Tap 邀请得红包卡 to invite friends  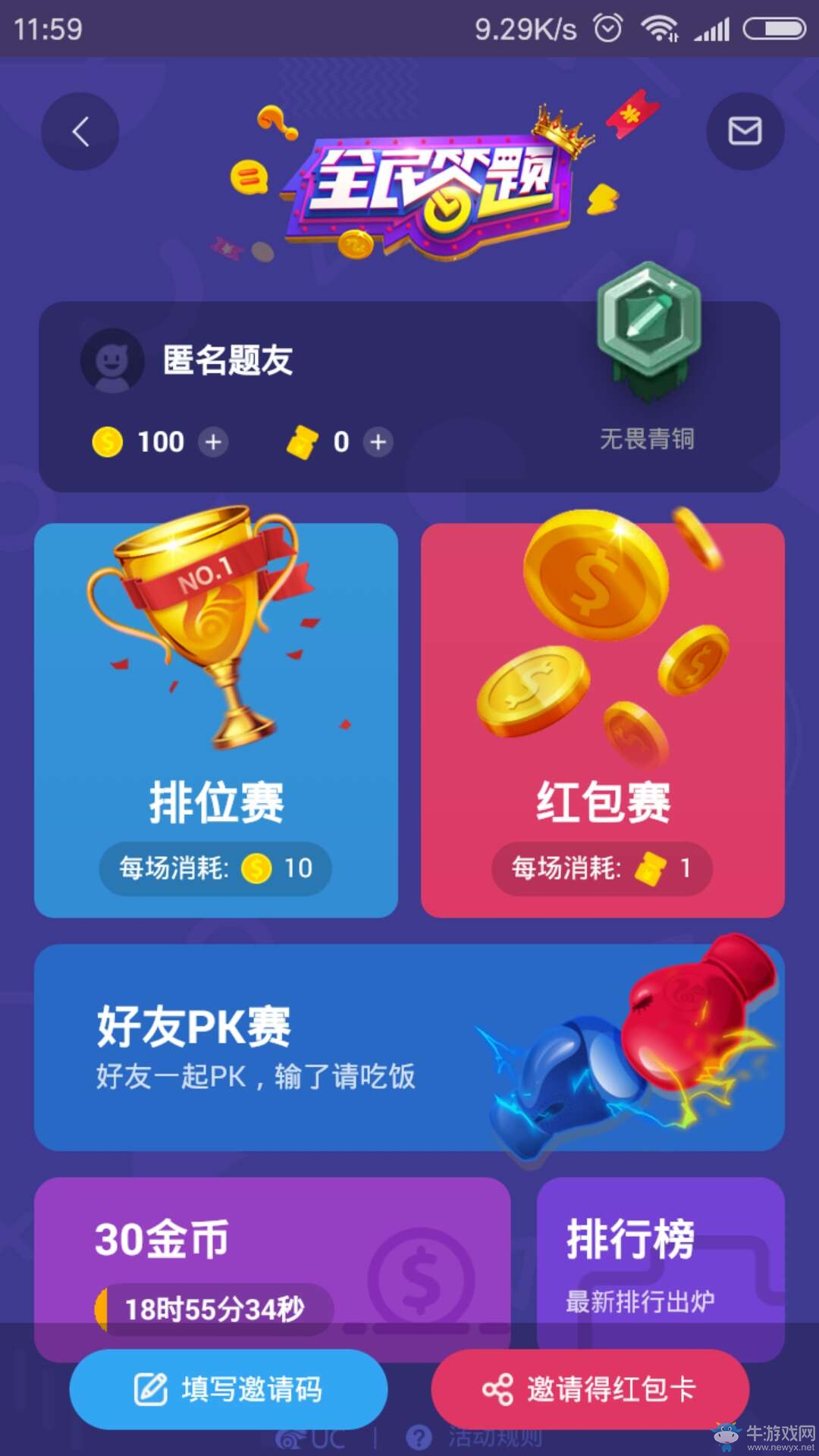pos(590,1389)
